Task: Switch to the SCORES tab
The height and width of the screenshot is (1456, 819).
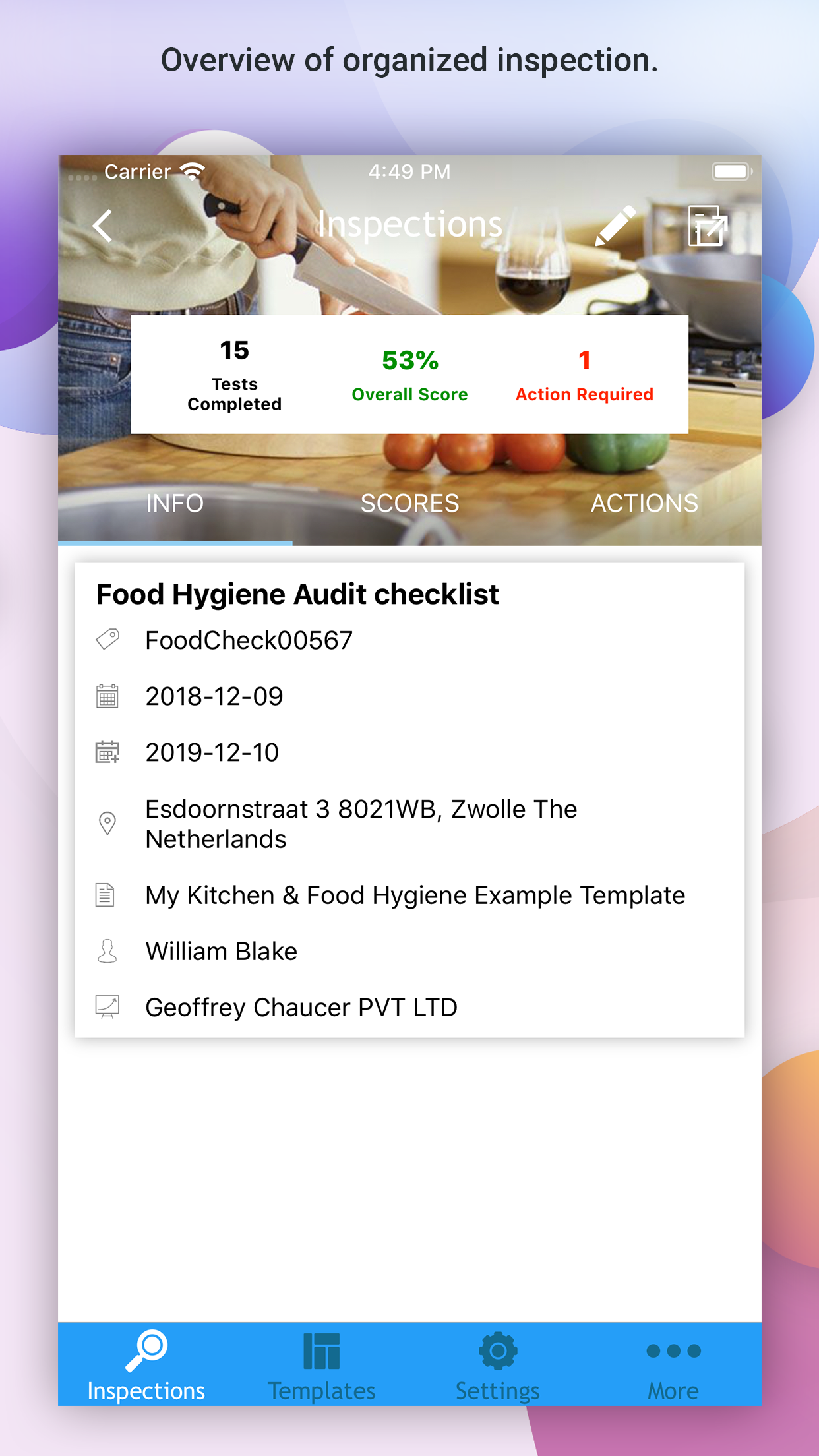Action: pyautogui.click(x=409, y=502)
